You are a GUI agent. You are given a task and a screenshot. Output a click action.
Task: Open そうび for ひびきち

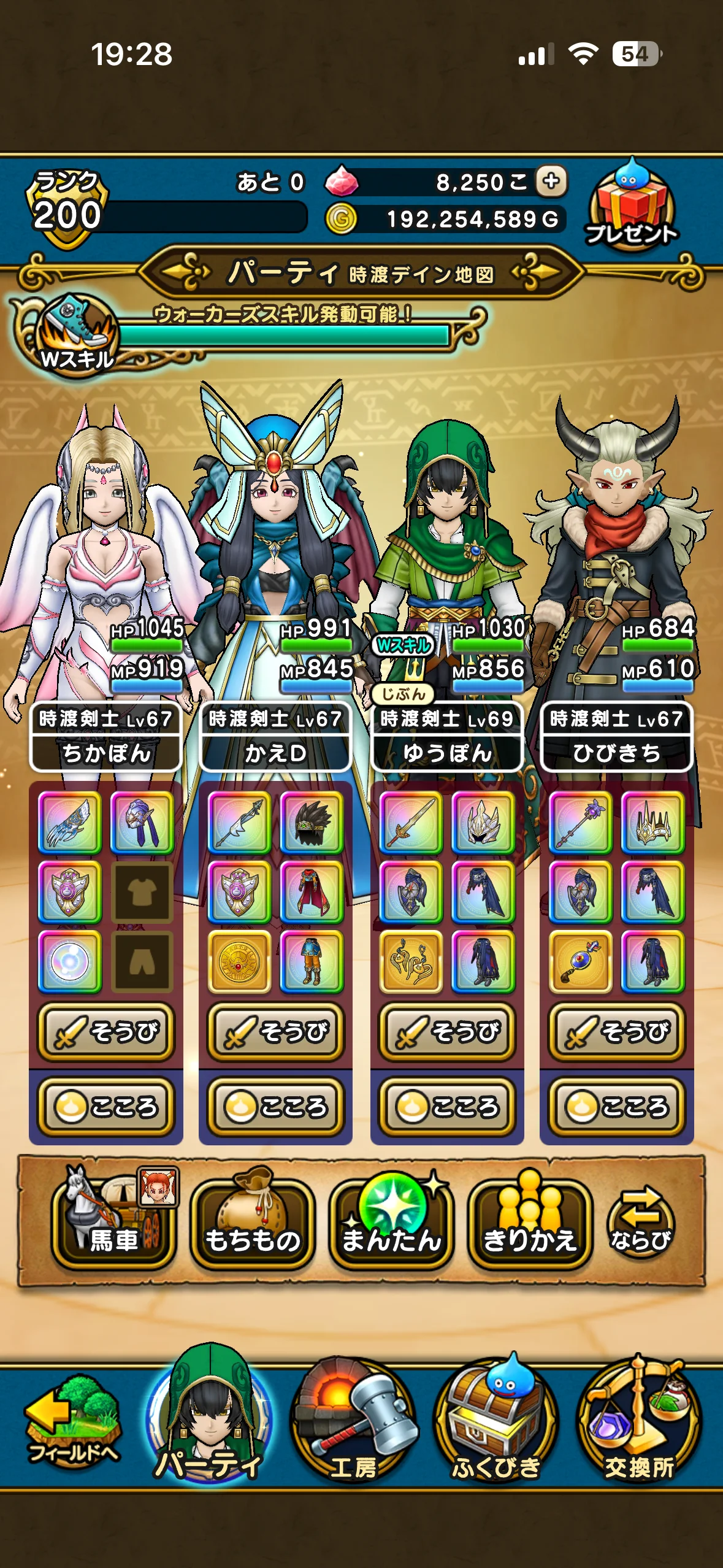pos(617,1032)
